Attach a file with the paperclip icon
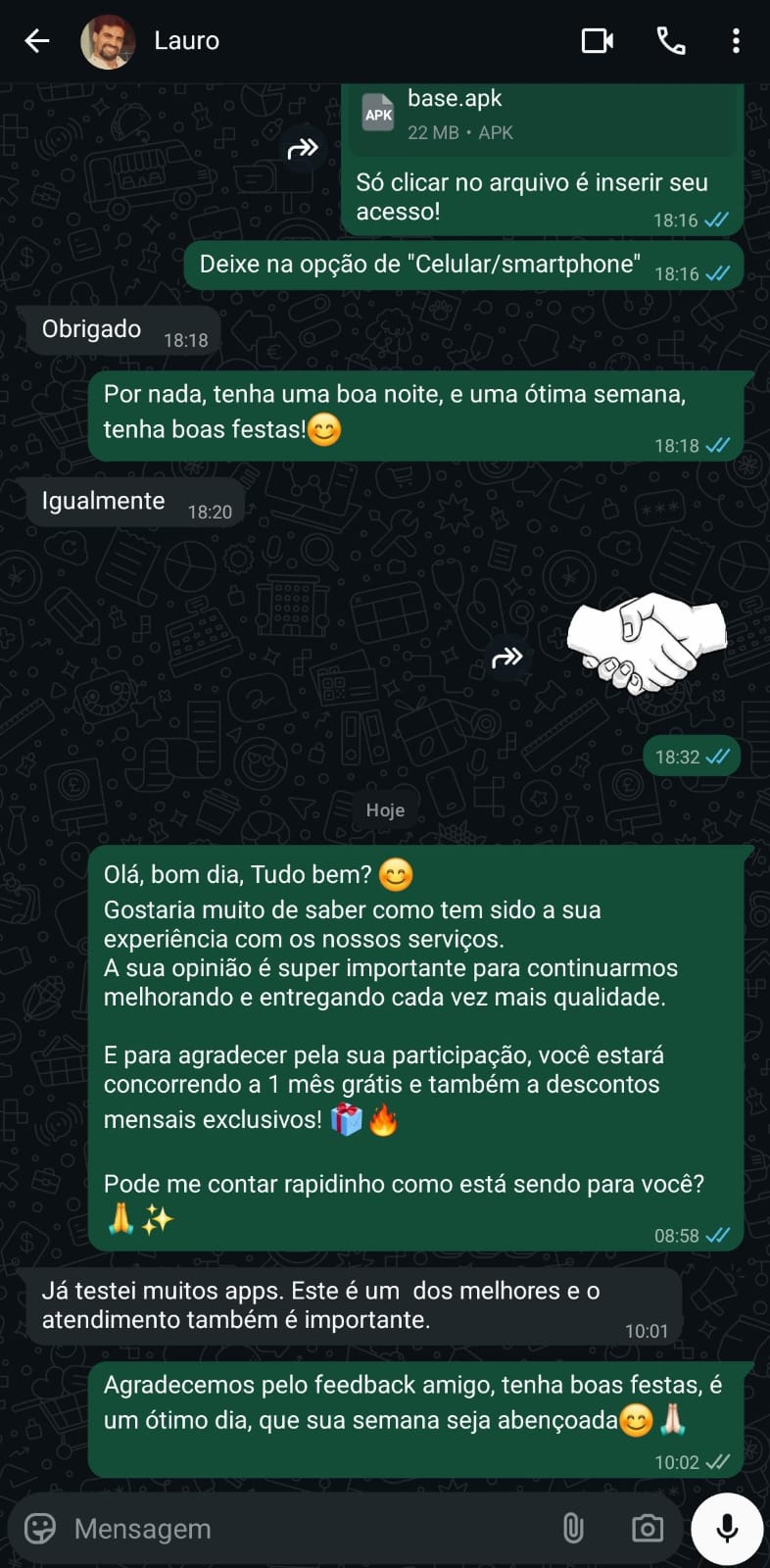 573,1528
